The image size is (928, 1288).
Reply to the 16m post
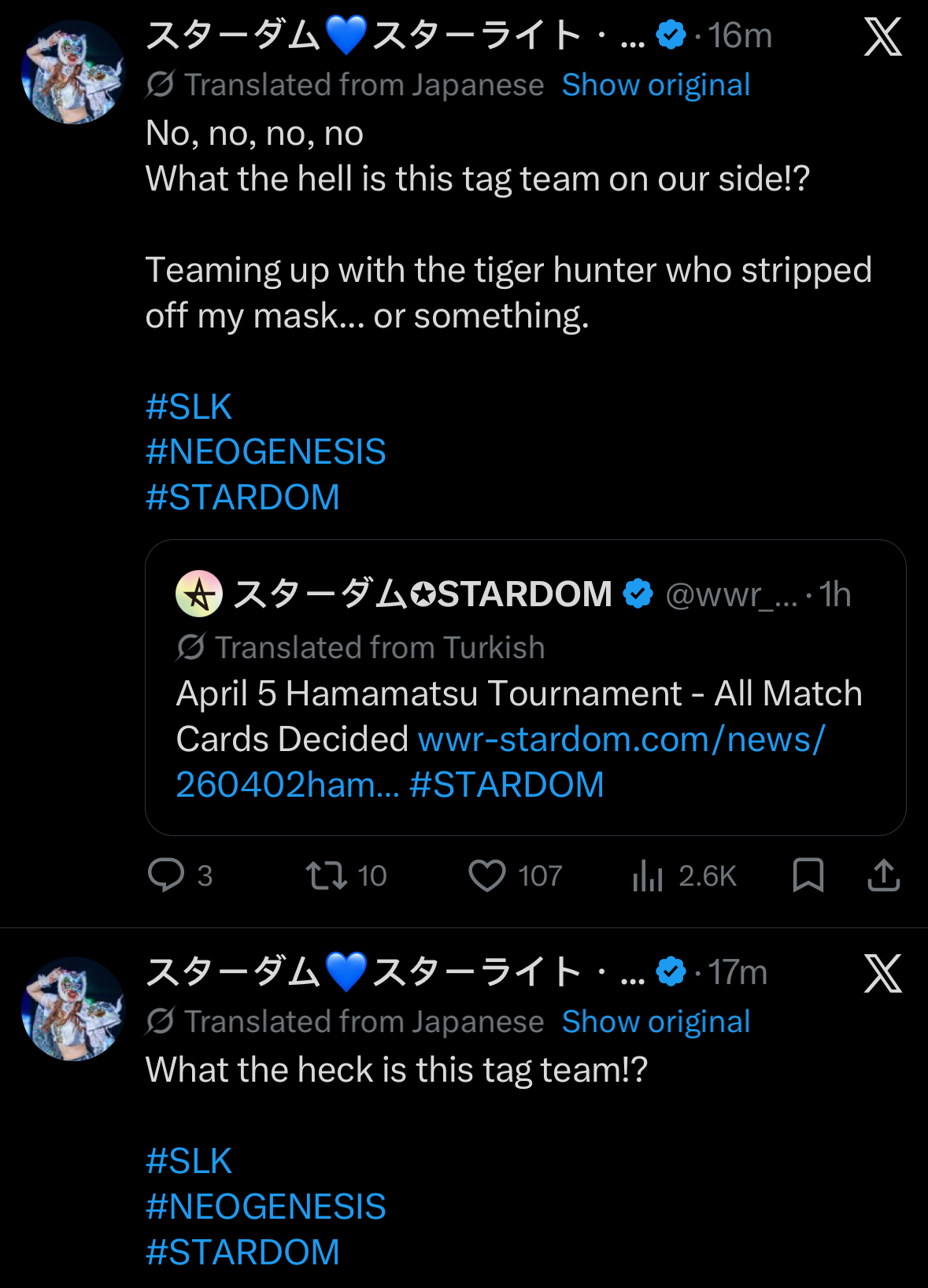click(x=180, y=875)
